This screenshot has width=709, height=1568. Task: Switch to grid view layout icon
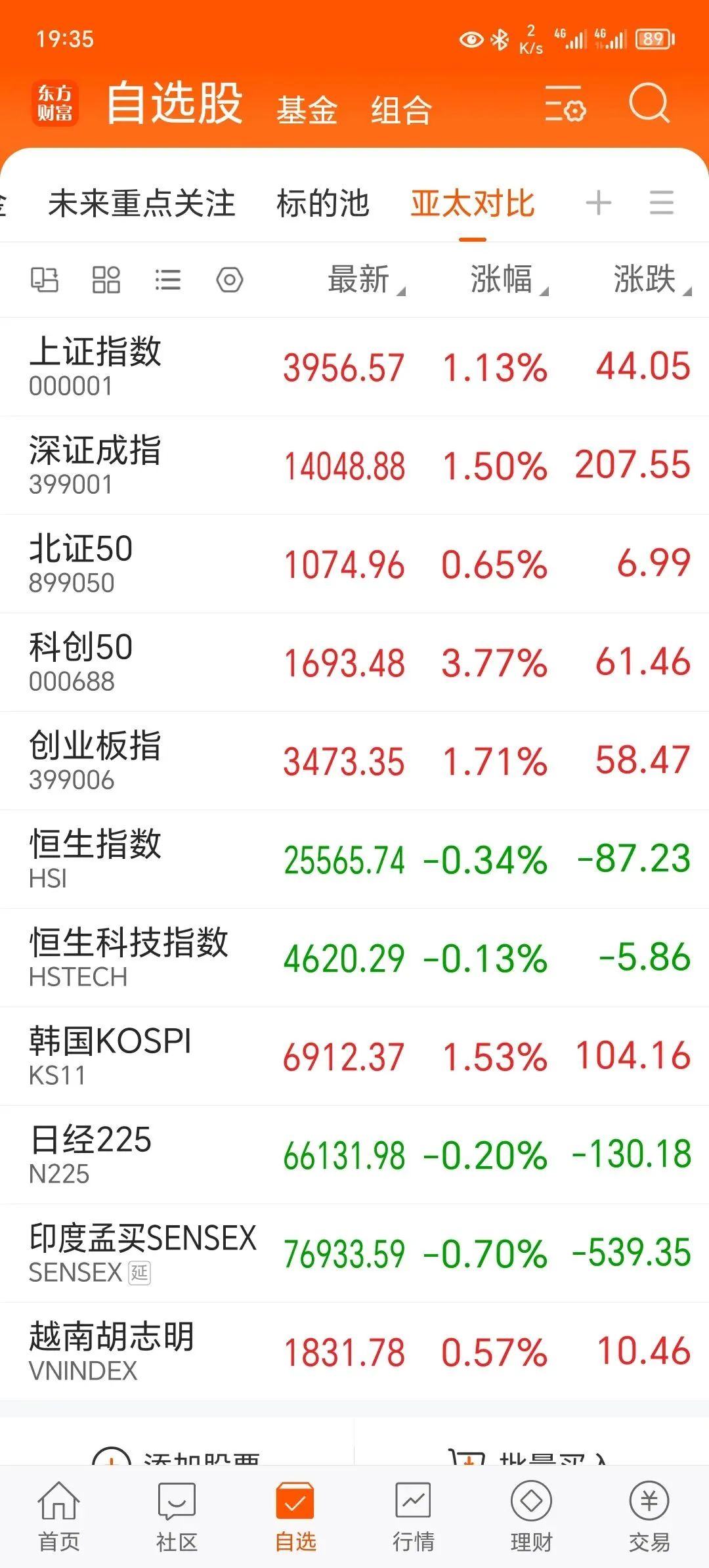(x=106, y=280)
